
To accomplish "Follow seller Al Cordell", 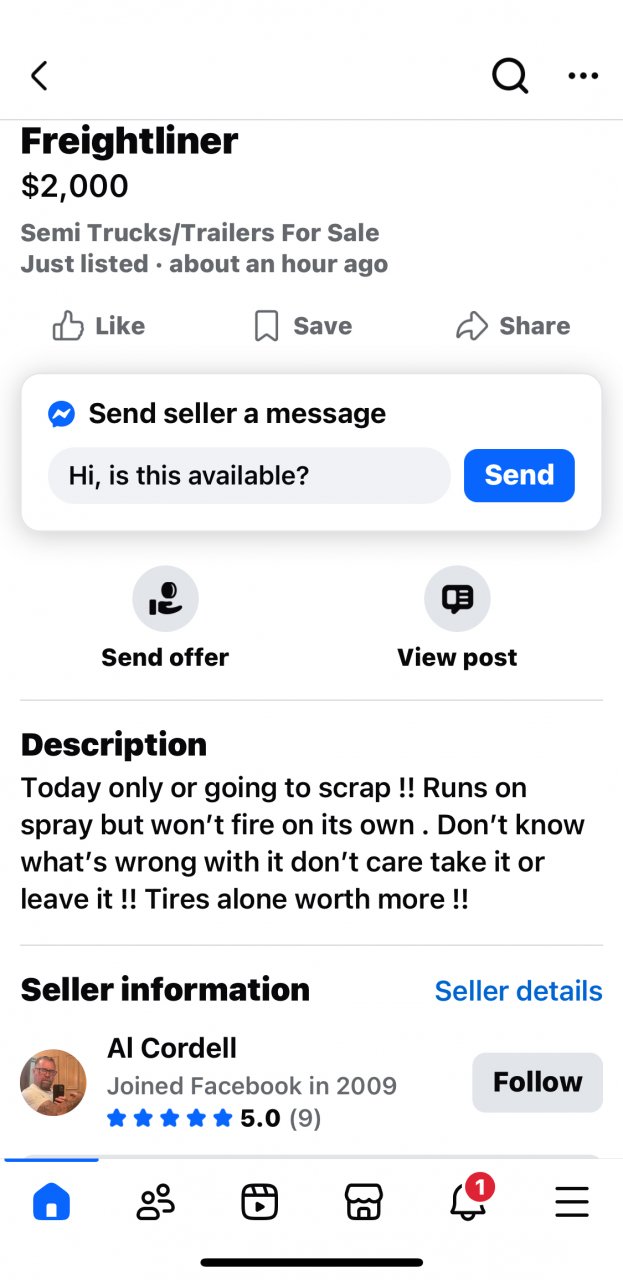I will pyautogui.click(x=537, y=1082).
